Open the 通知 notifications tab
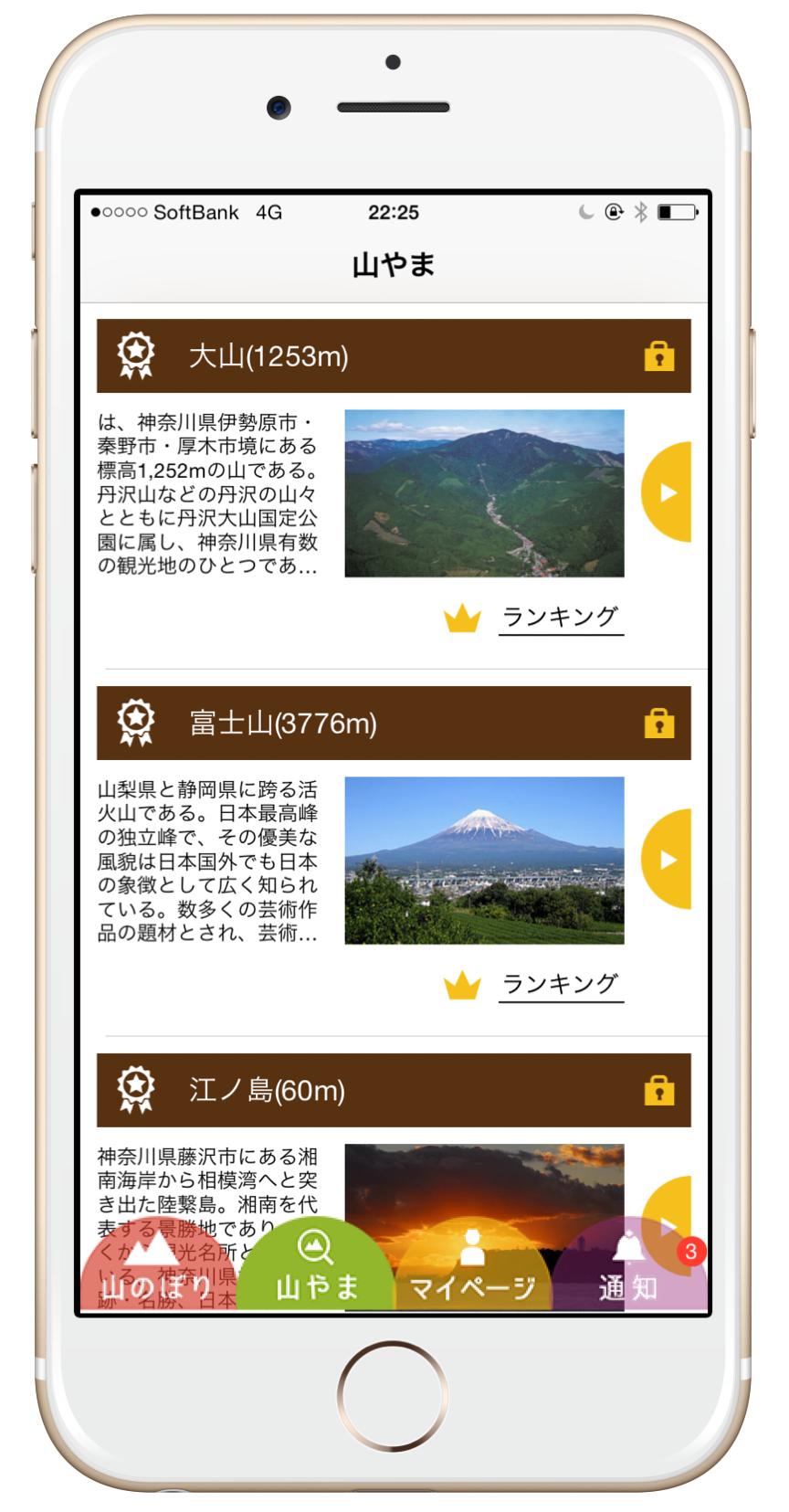The image size is (789, 1512). tap(630, 1266)
